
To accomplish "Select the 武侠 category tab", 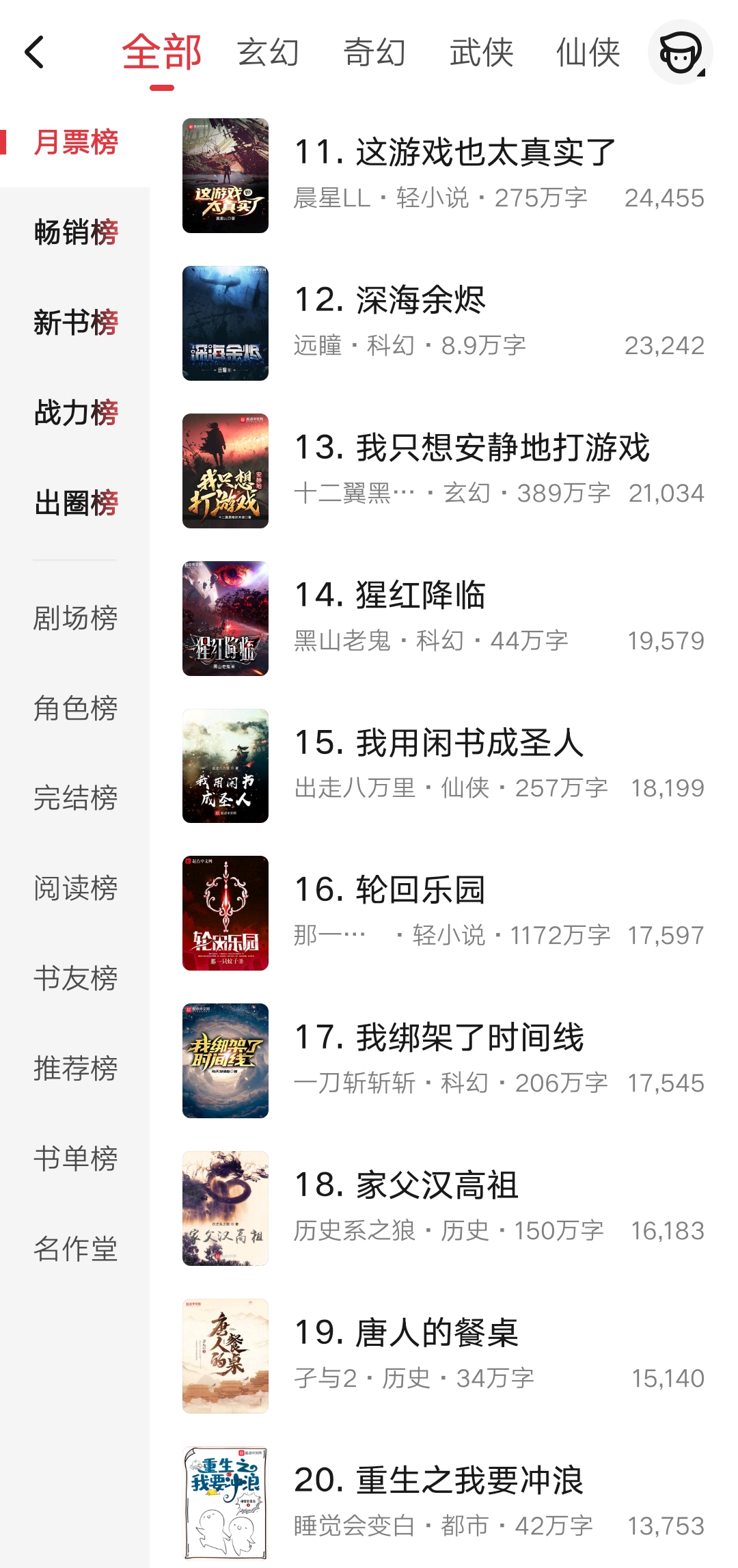I will (x=481, y=53).
